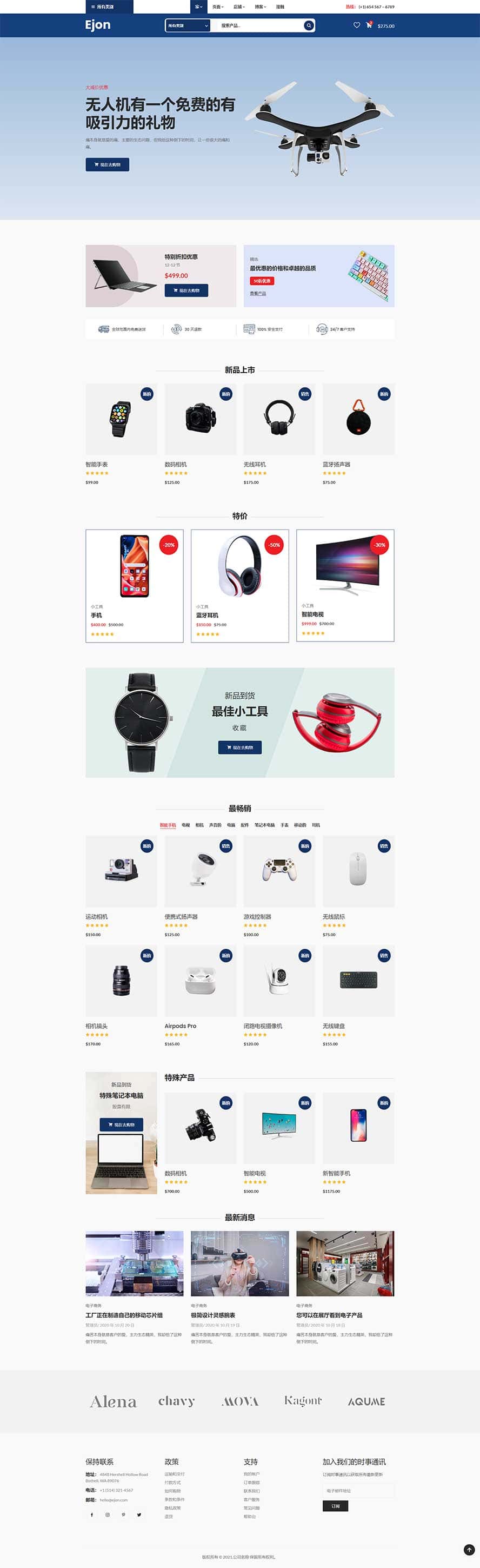
Task: Open the Airpods Pro product card
Action: [x=200, y=981]
